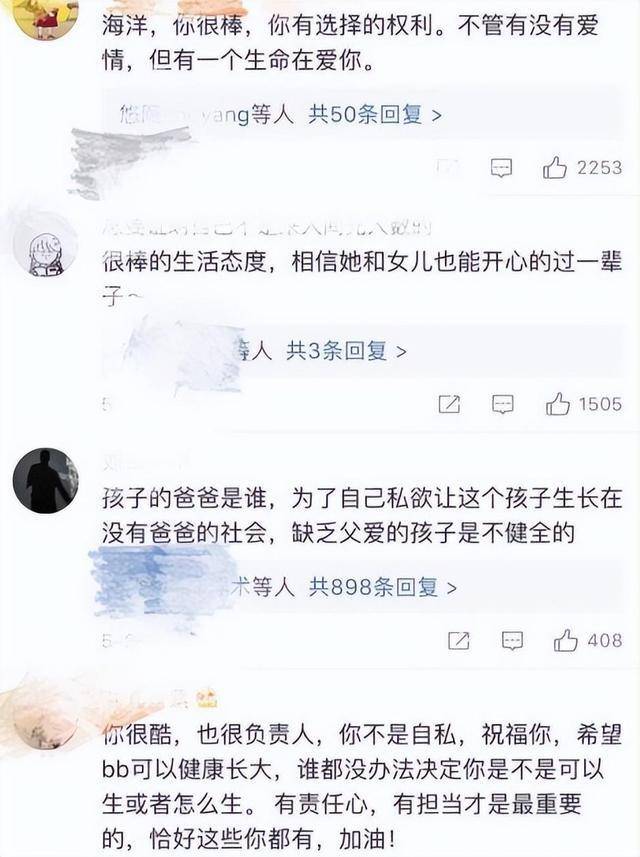Screen dimensions: 640x857
Task: Reply to the comment with 2253 likes
Action: click(x=502, y=168)
